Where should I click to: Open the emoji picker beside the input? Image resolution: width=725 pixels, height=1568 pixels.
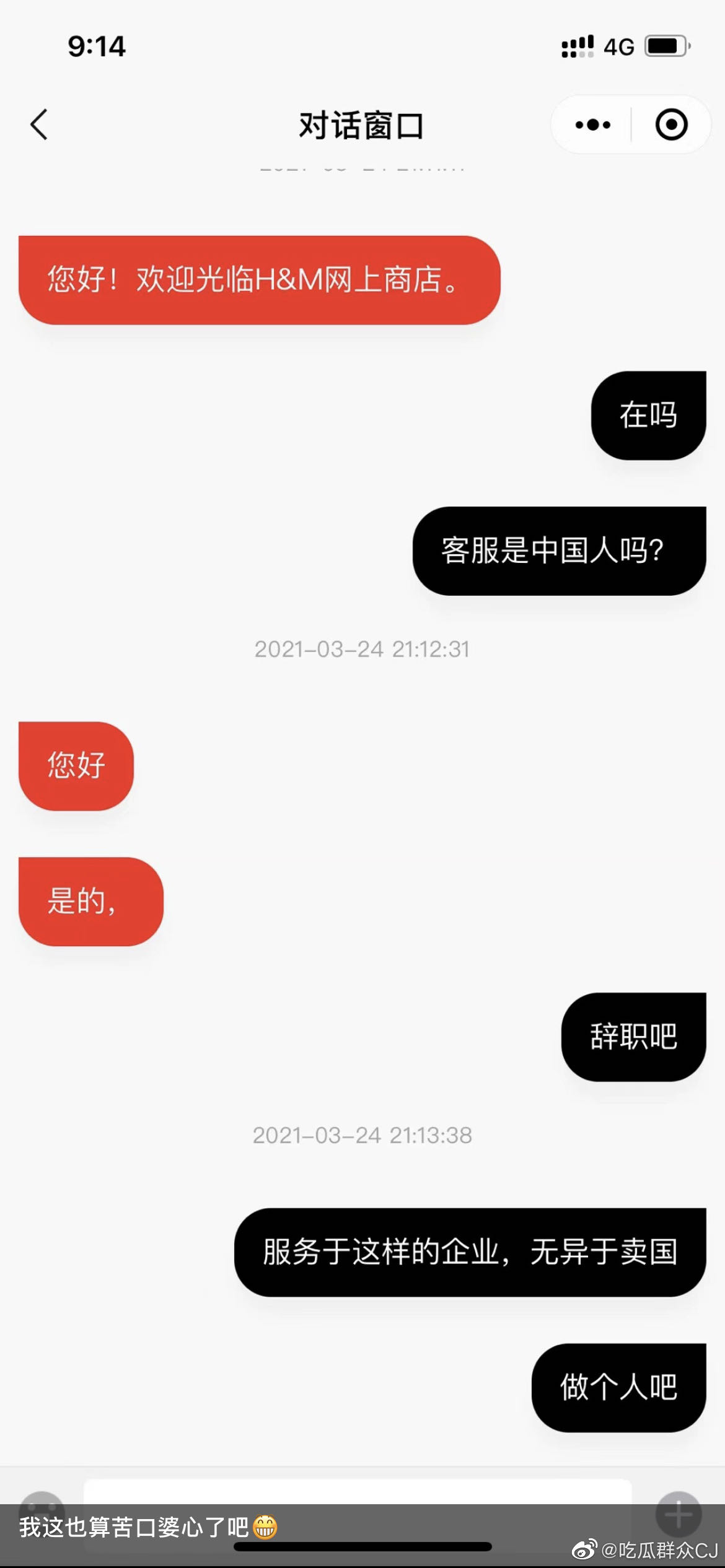pyautogui.click(x=42, y=1514)
